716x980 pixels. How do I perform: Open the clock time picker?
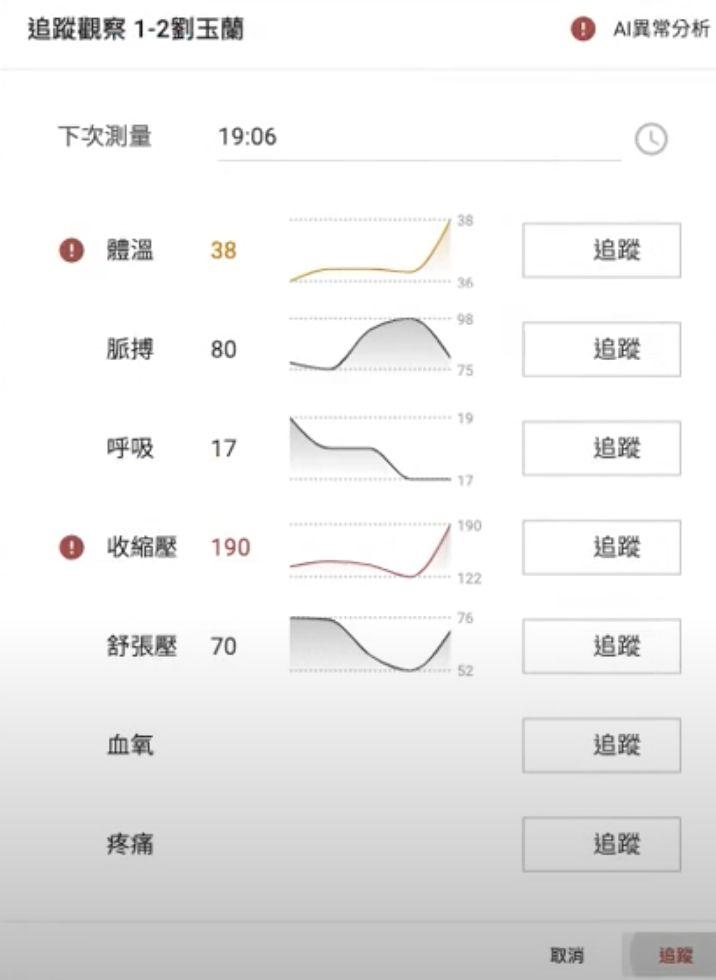pyautogui.click(x=651, y=139)
